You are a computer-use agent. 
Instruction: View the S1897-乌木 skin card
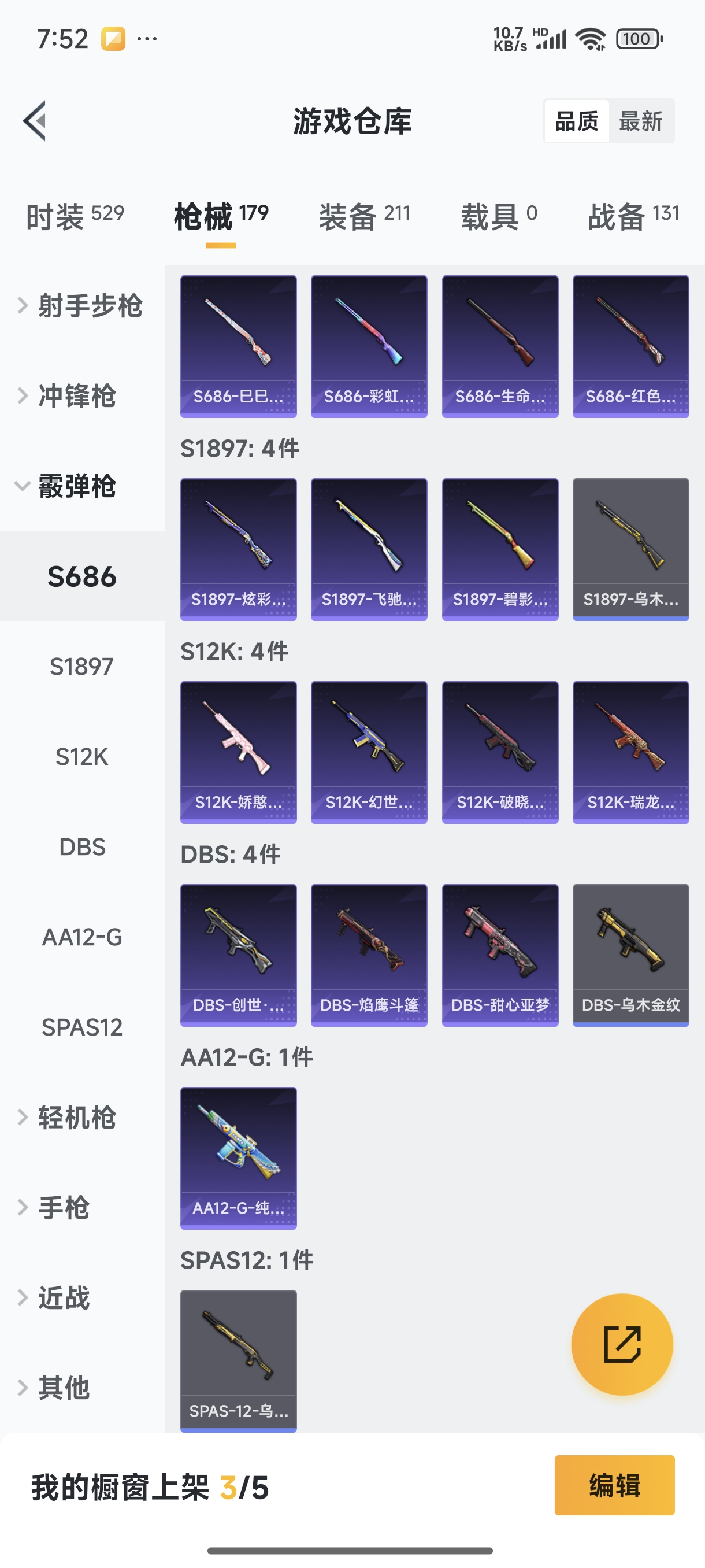pos(630,549)
